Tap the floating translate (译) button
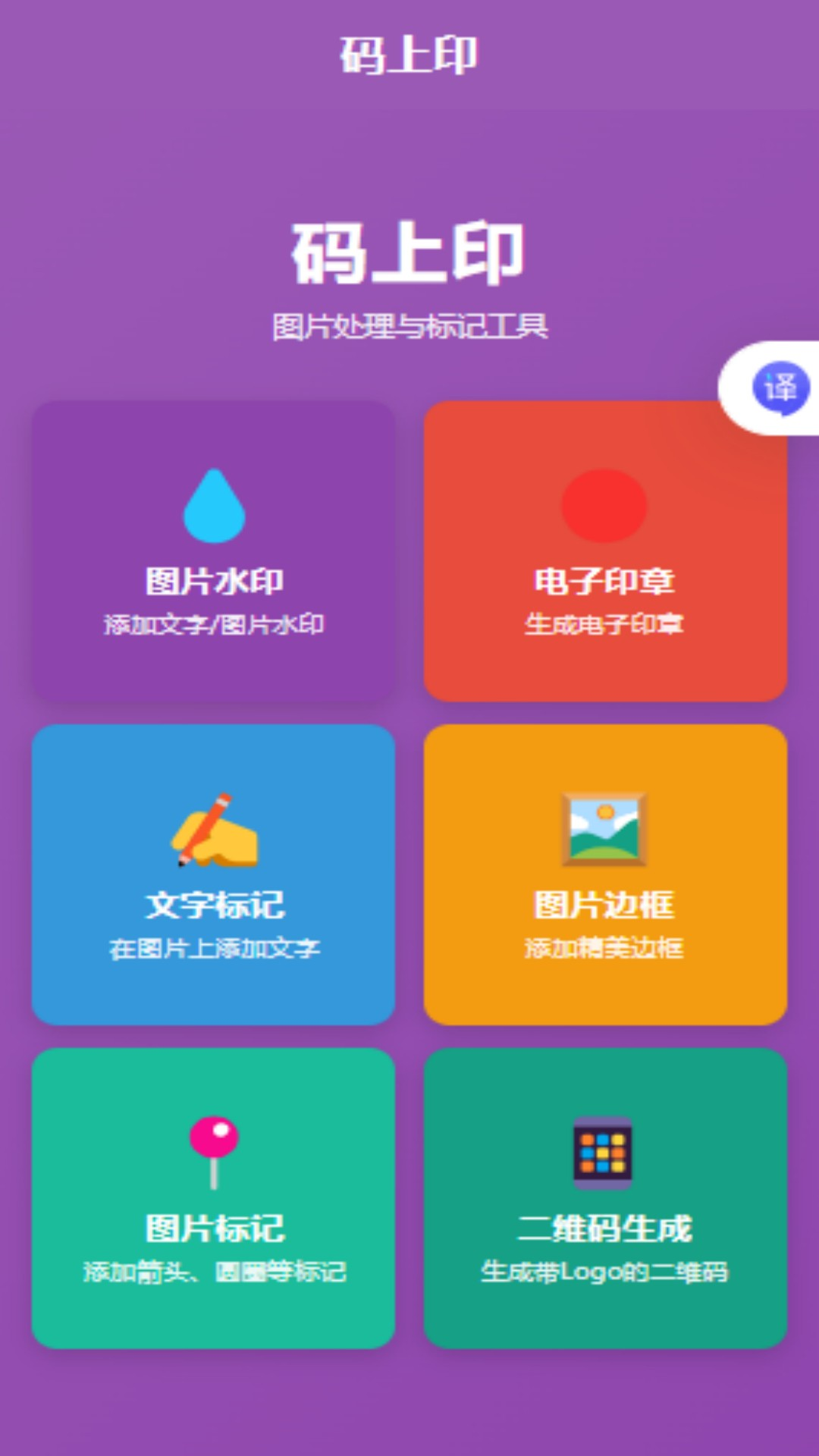The image size is (819, 1456). 780,388
